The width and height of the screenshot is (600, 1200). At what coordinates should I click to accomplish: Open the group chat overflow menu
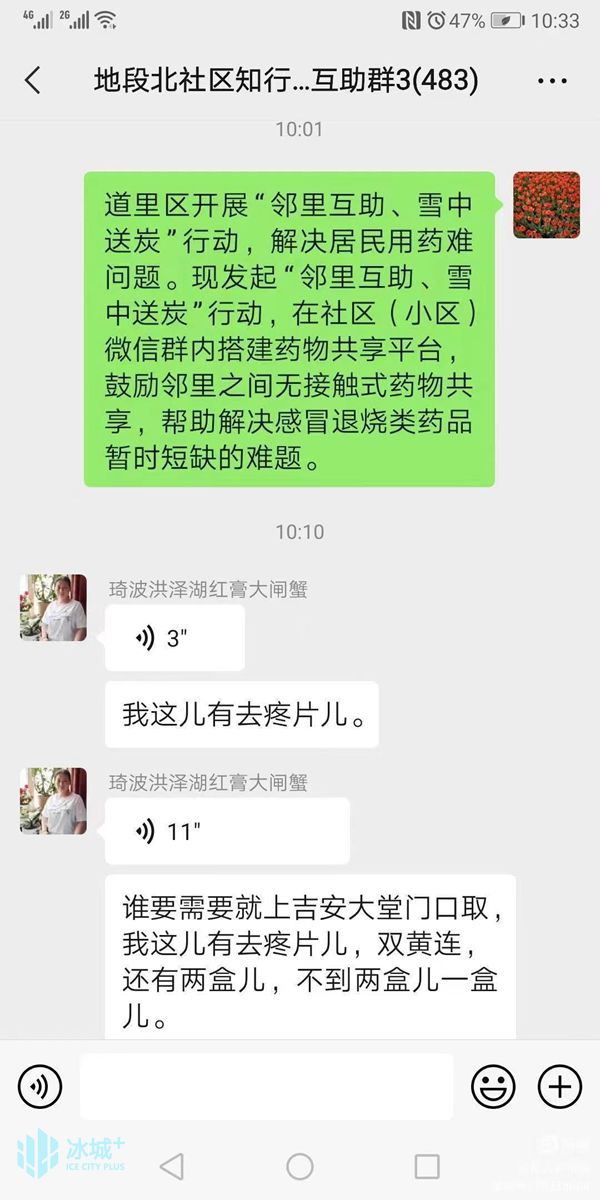552,81
